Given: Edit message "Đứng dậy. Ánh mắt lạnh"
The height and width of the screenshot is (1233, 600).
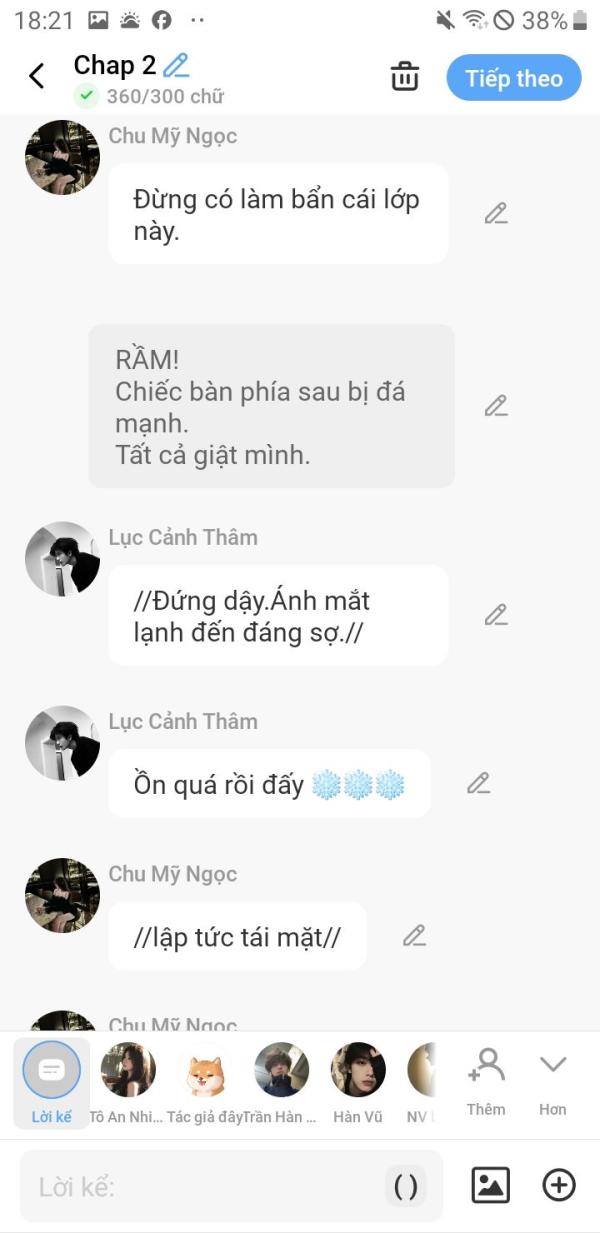Looking at the screenshot, I should coord(496,615).
